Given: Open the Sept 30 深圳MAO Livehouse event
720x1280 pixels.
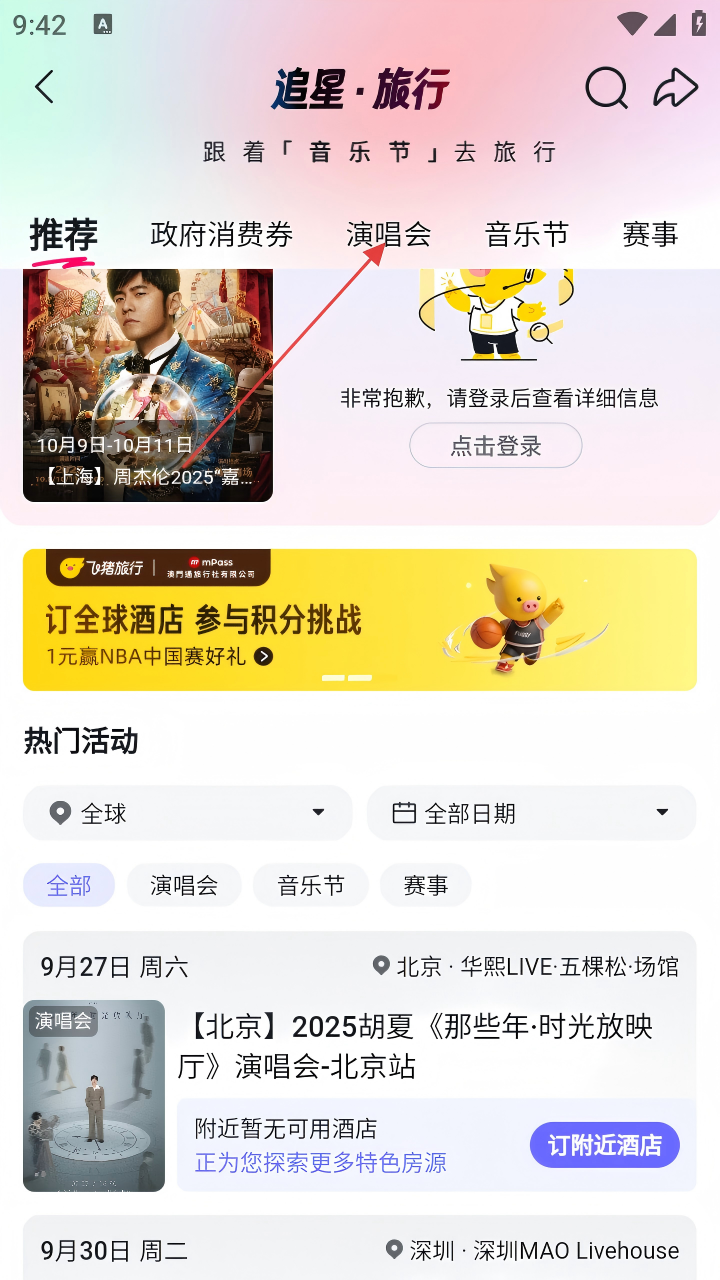Looking at the screenshot, I should pos(360,1250).
